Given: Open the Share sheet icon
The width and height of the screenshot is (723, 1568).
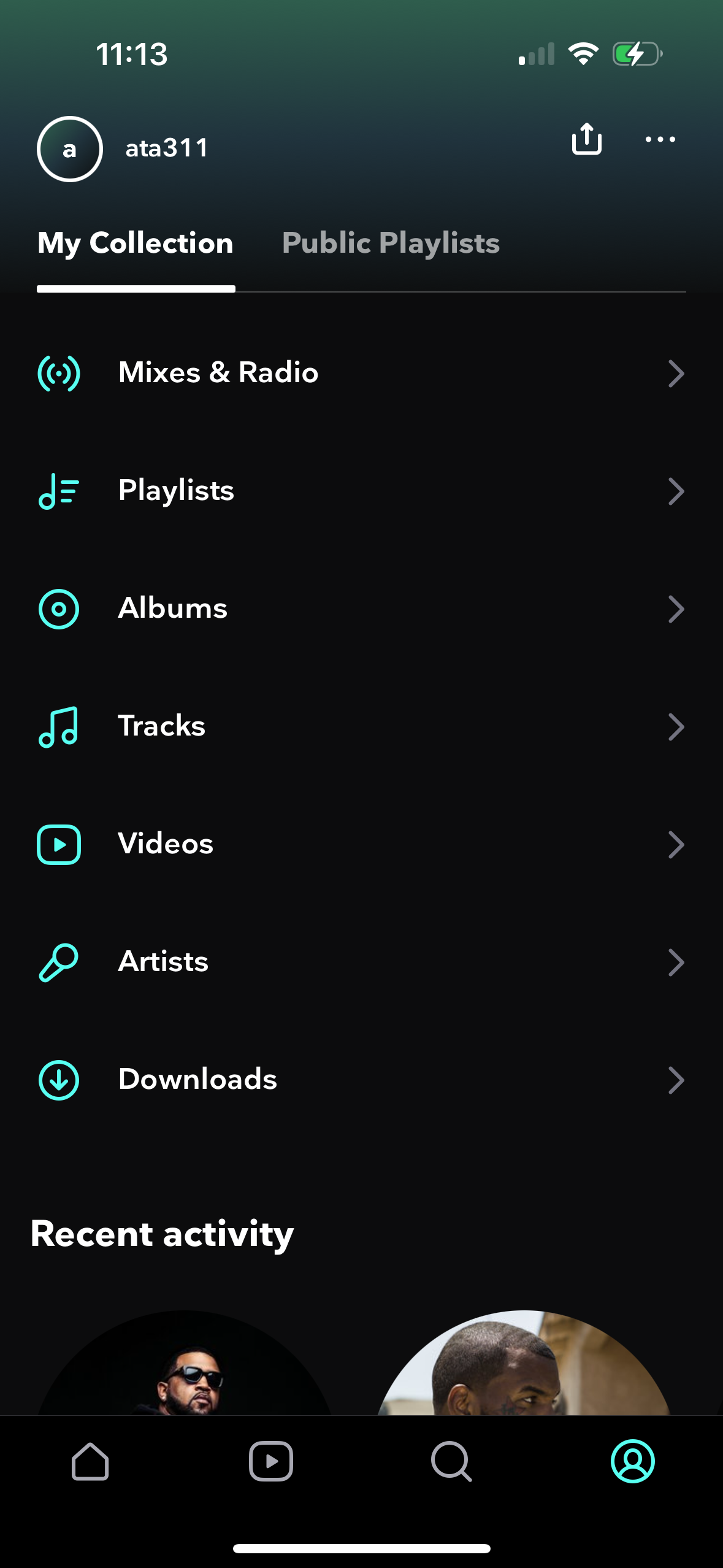Looking at the screenshot, I should click(586, 139).
